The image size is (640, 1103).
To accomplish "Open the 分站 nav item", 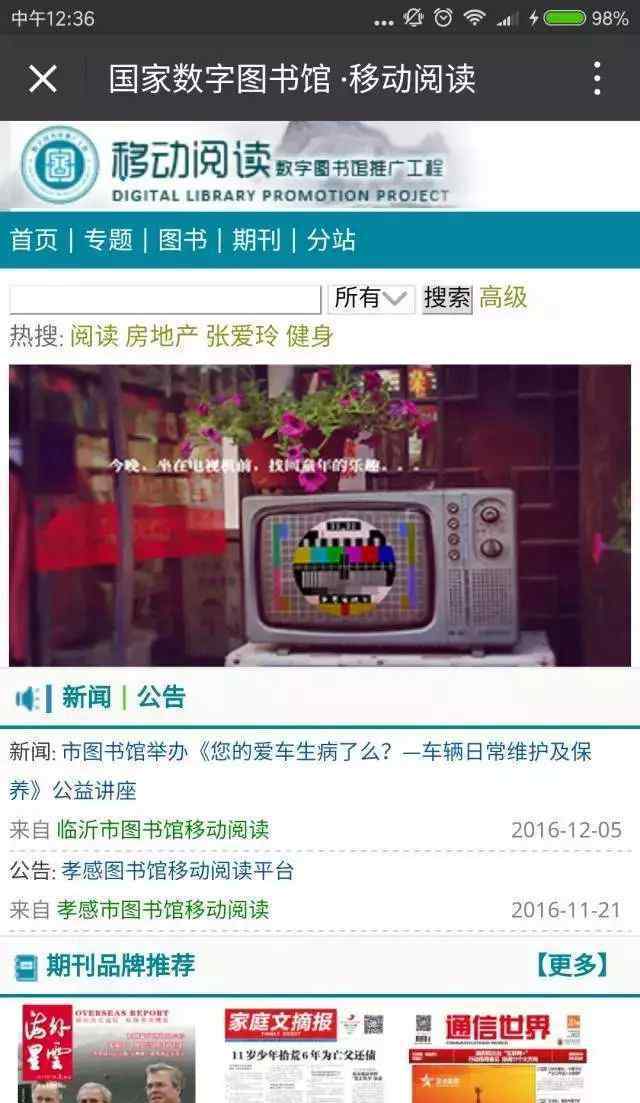I will pyautogui.click(x=331, y=240).
